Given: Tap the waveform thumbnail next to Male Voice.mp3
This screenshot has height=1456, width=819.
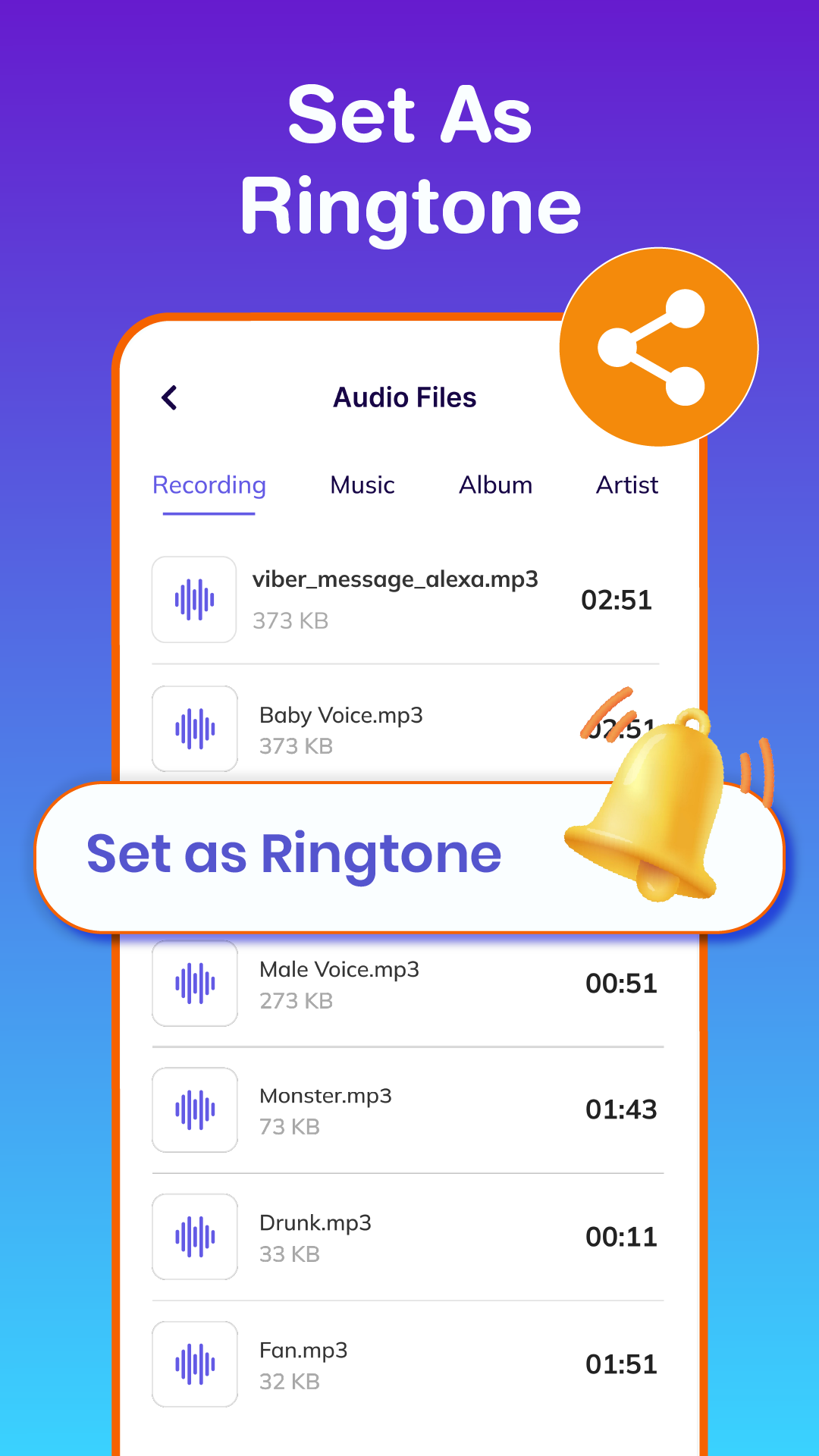Looking at the screenshot, I should tap(194, 984).
